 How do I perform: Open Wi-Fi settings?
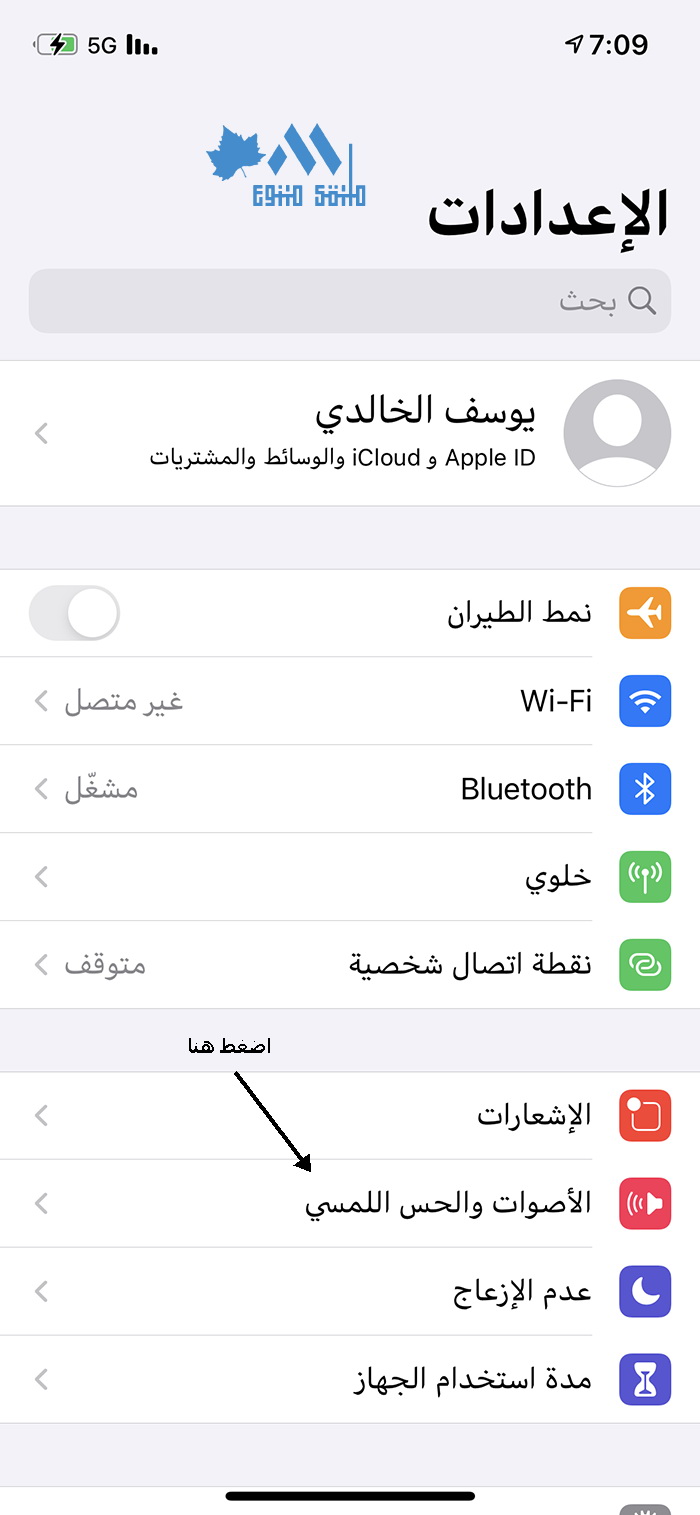(350, 701)
